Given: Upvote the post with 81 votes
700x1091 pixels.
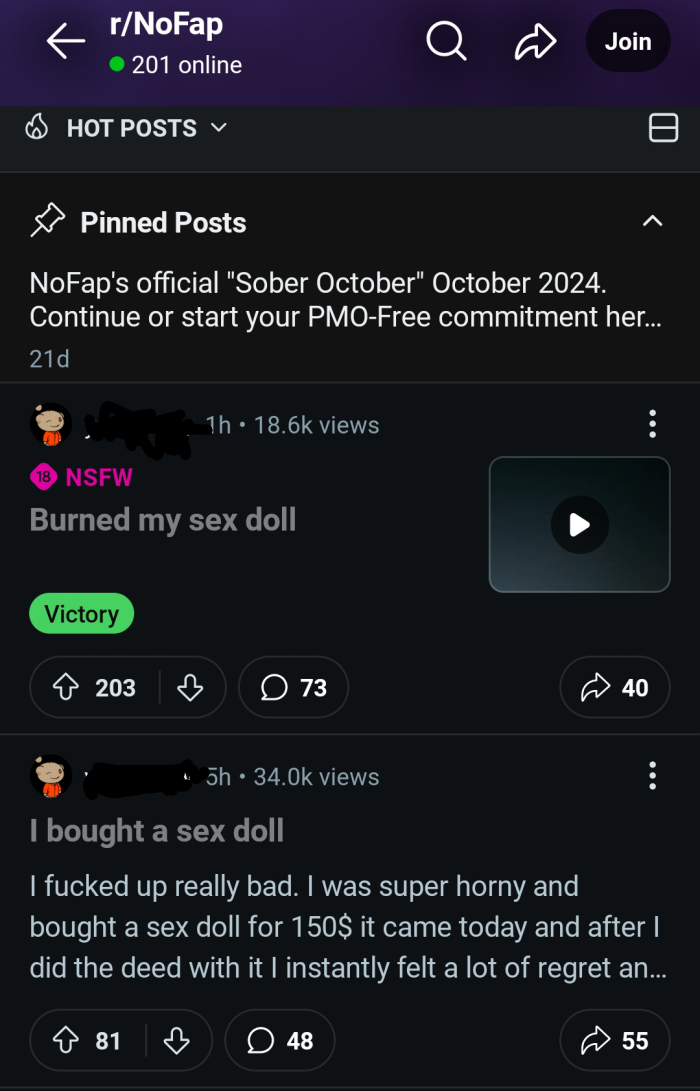Looking at the screenshot, I should coord(67,1041).
